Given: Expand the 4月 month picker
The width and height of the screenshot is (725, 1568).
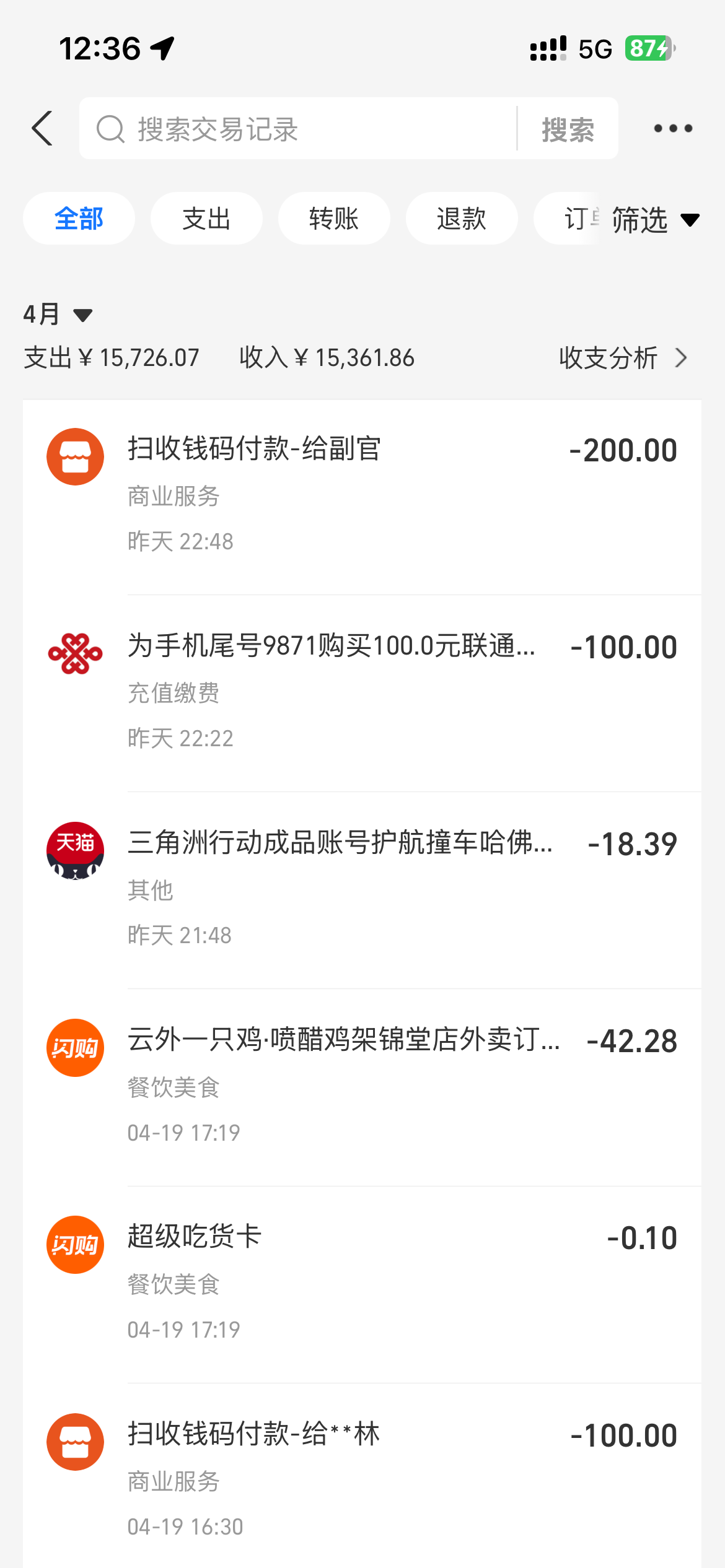Looking at the screenshot, I should click(x=58, y=315).
